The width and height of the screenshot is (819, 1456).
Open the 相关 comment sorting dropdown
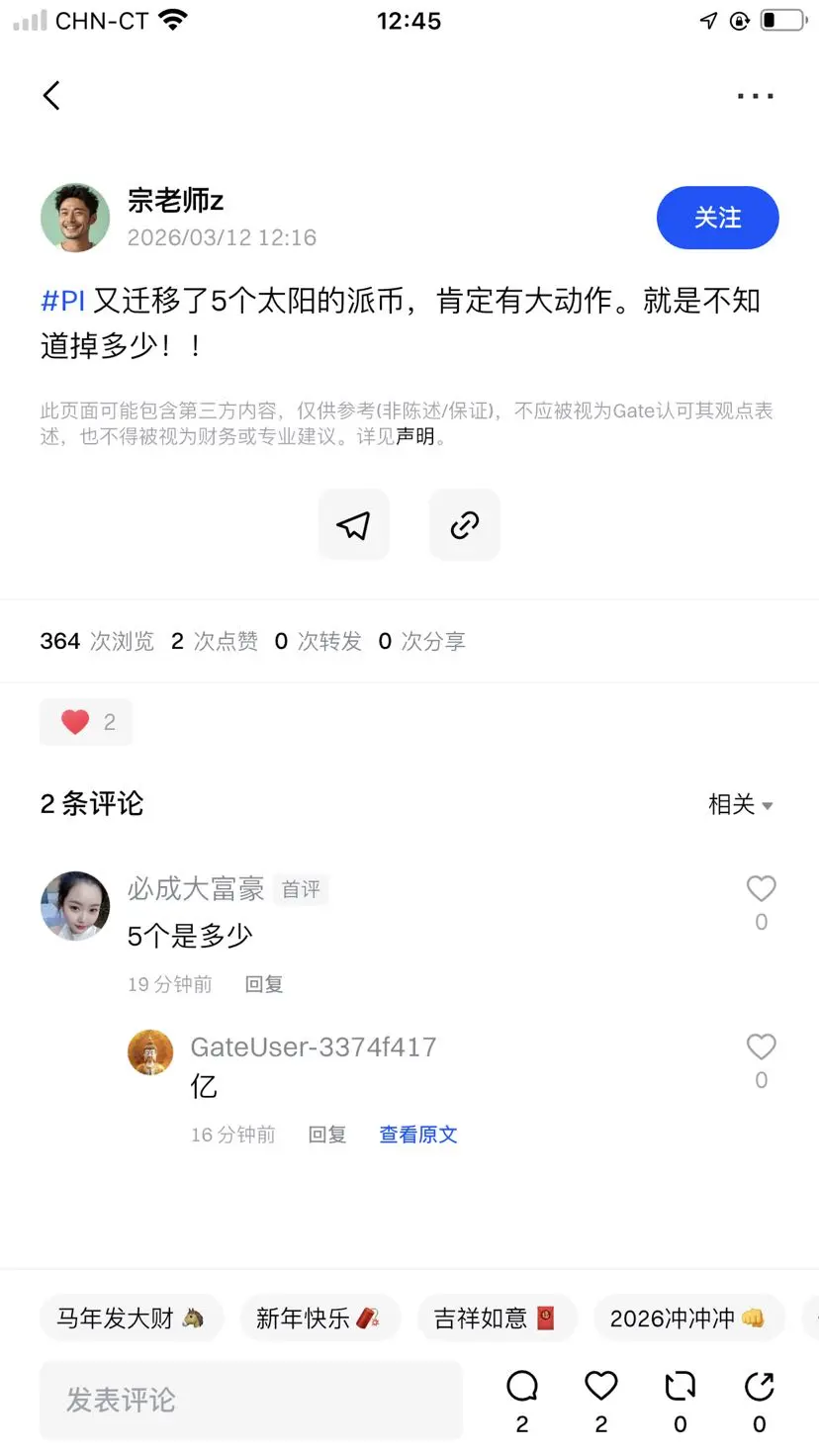pos(741,804)
